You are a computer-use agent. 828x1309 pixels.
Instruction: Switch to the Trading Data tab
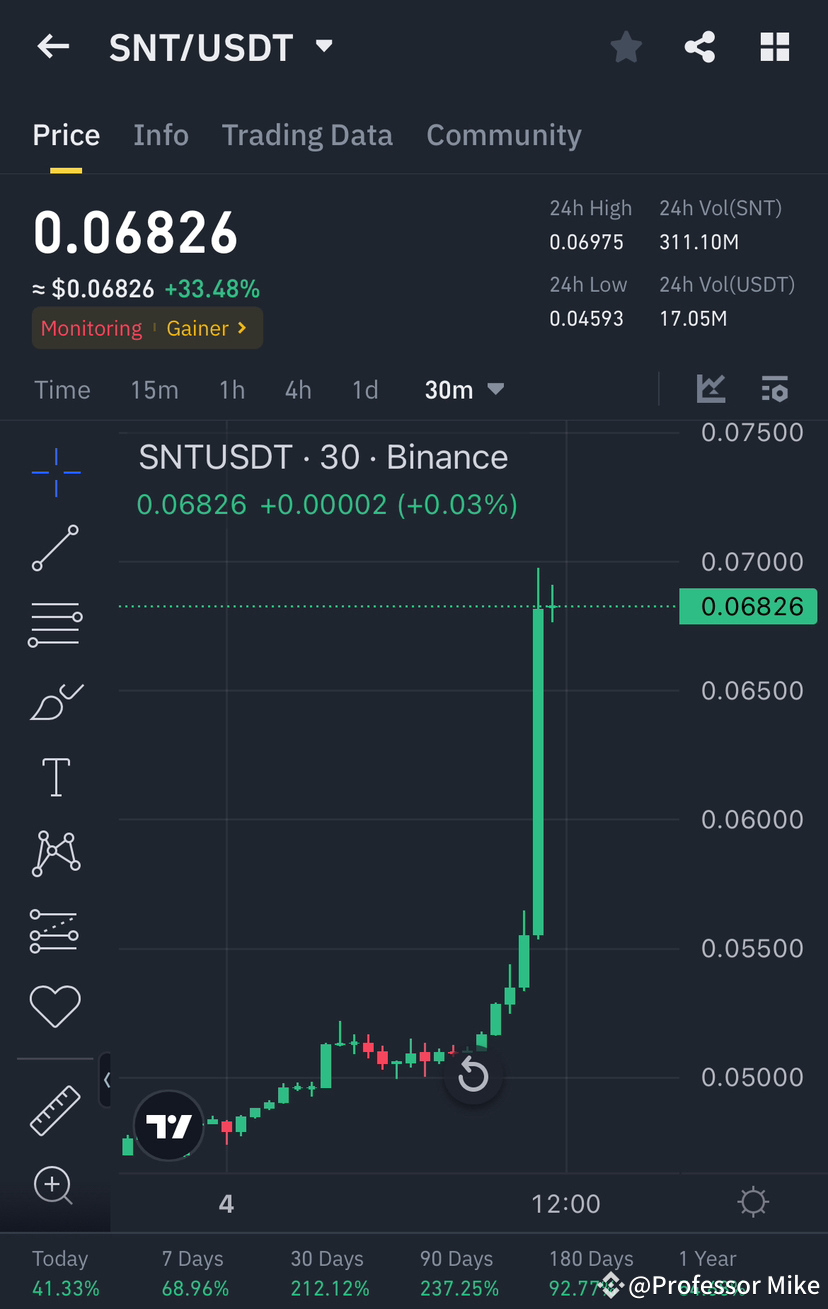(307, 135)
